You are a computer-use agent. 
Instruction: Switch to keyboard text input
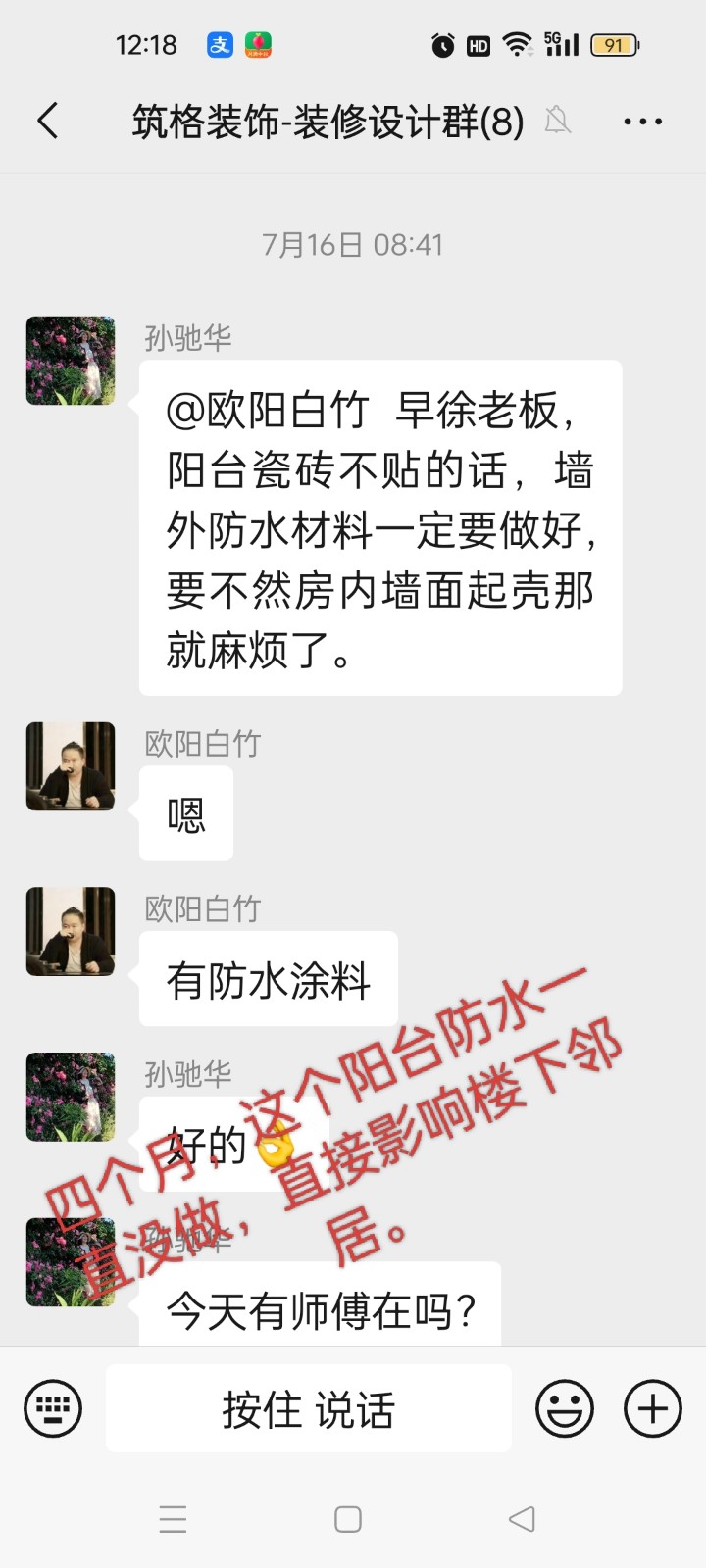coord(53,1408)
